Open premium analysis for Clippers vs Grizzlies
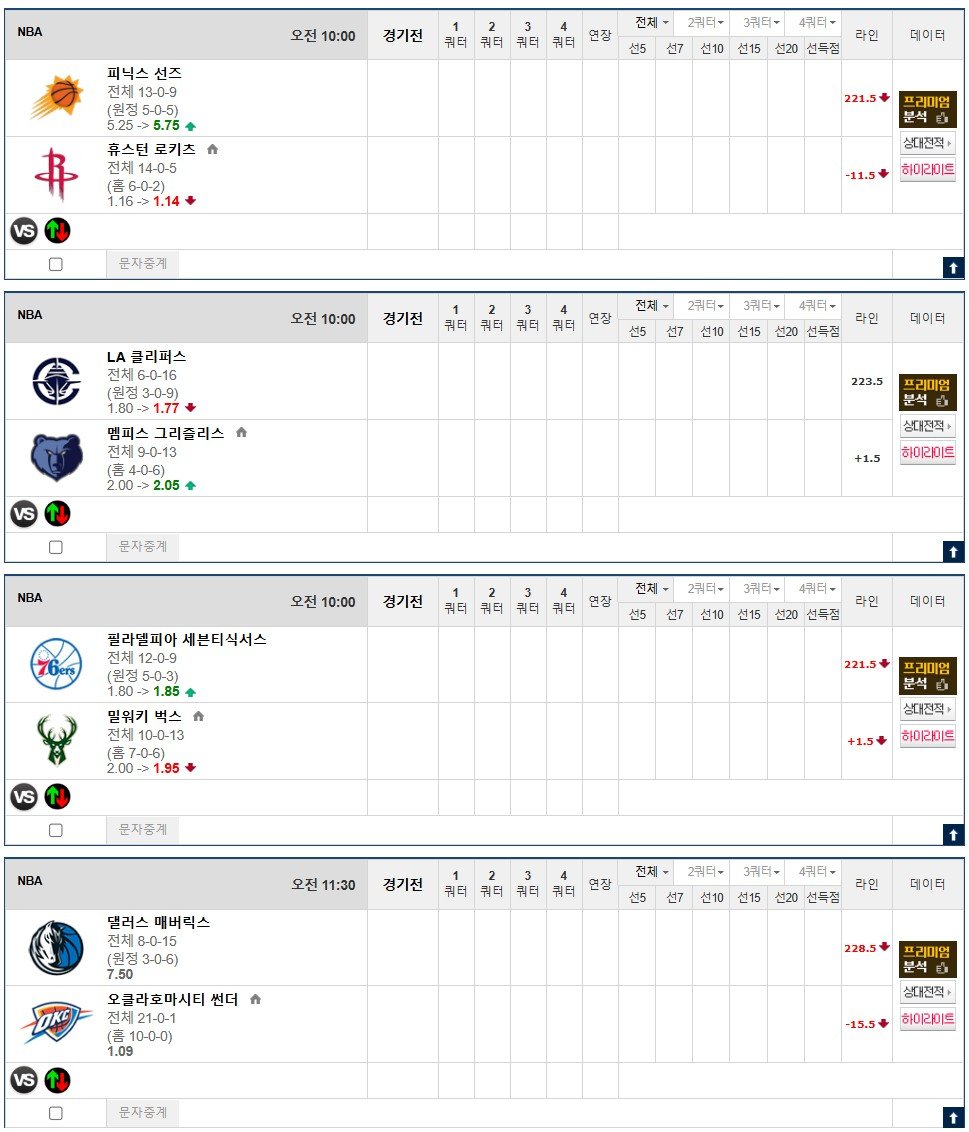The image size is (969, 1132). (927, 392)
